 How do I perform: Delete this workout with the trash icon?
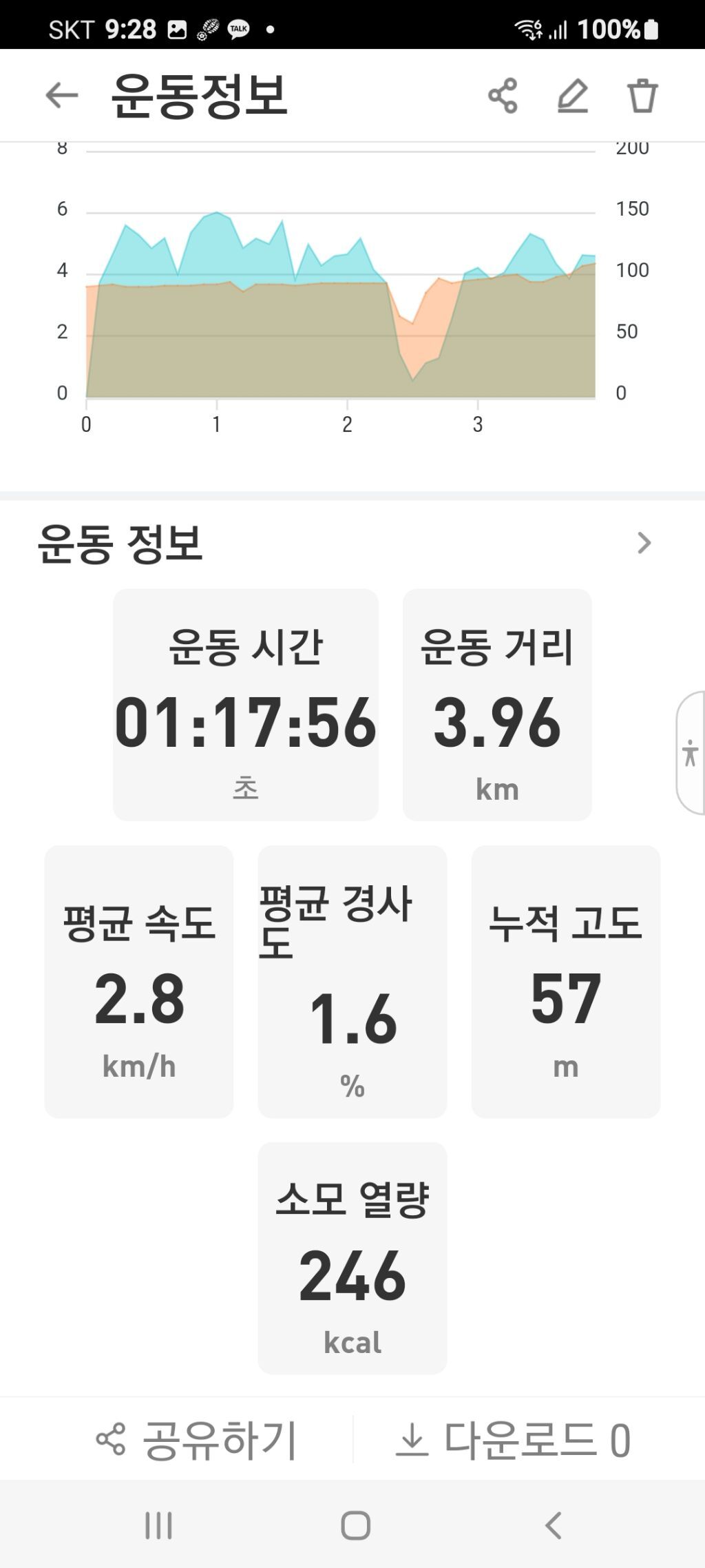[x=642, y=95]
